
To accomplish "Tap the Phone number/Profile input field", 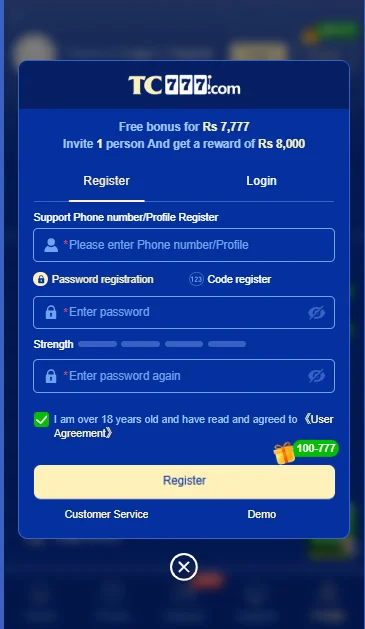I will click(184, 245).
